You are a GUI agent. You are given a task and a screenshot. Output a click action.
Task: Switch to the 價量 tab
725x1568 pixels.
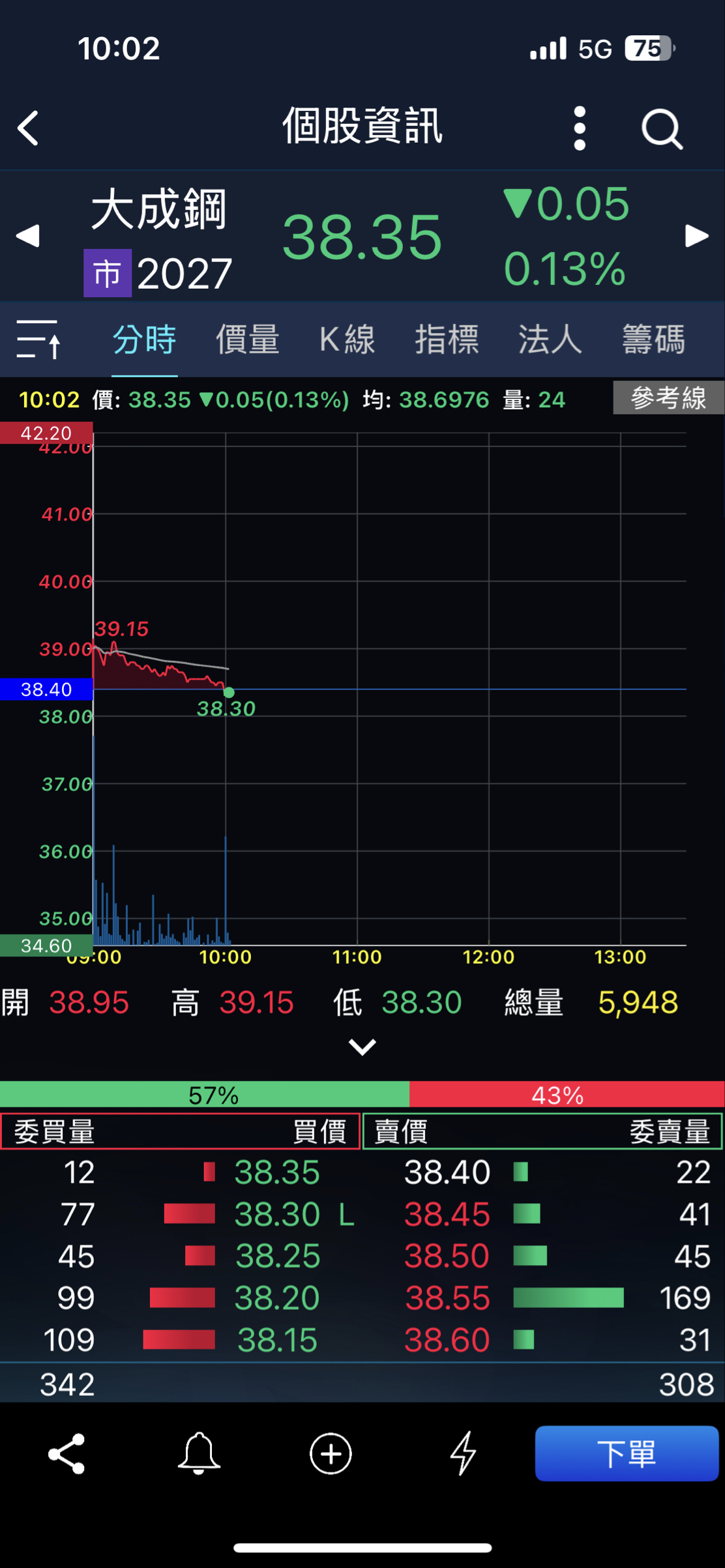(247, 340)
